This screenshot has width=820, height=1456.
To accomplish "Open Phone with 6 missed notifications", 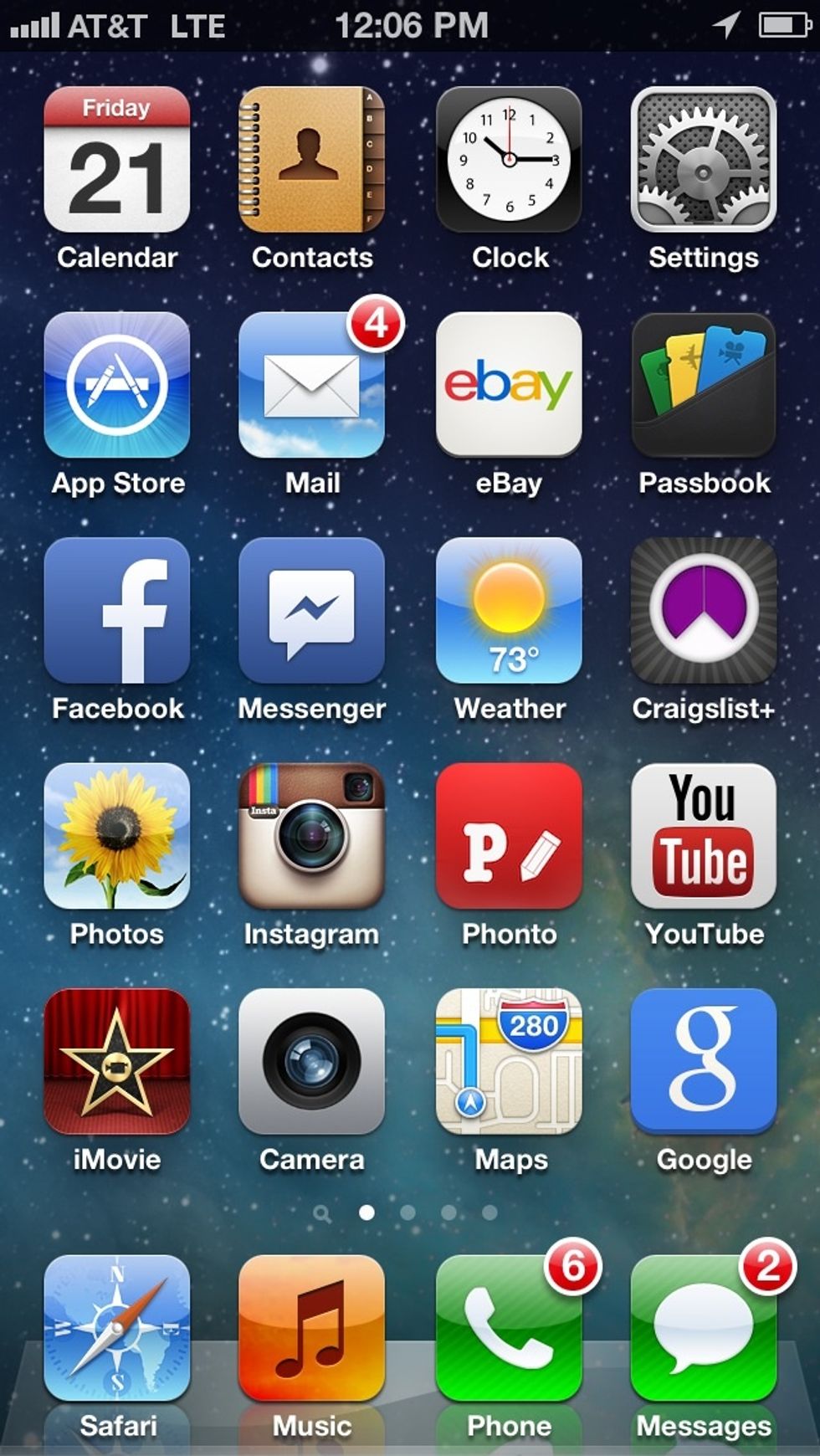I will pos(509,1328).
